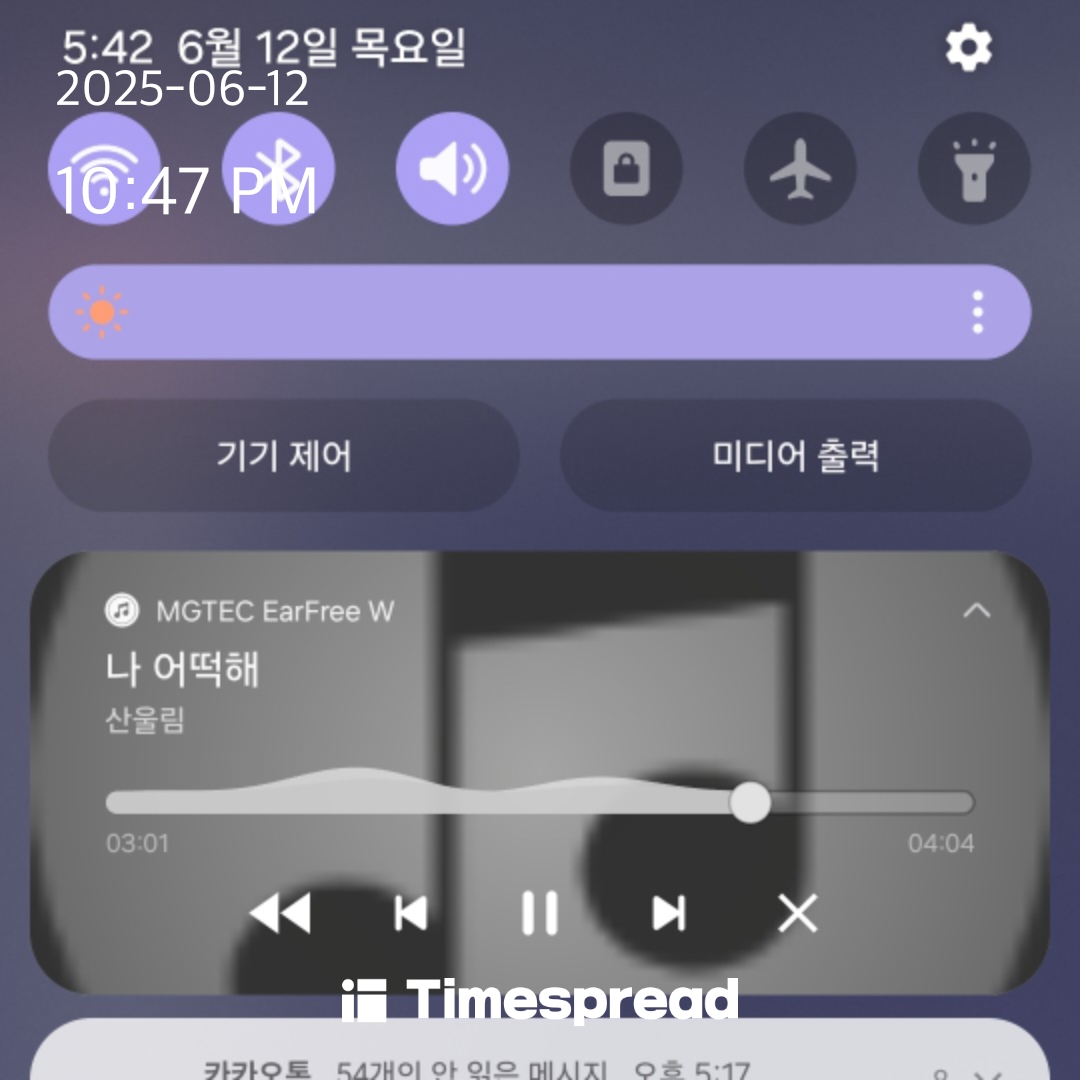Seek on the song progress bar
Viewport: 1080px width, 1080px height.
click(x=540, y=802)
